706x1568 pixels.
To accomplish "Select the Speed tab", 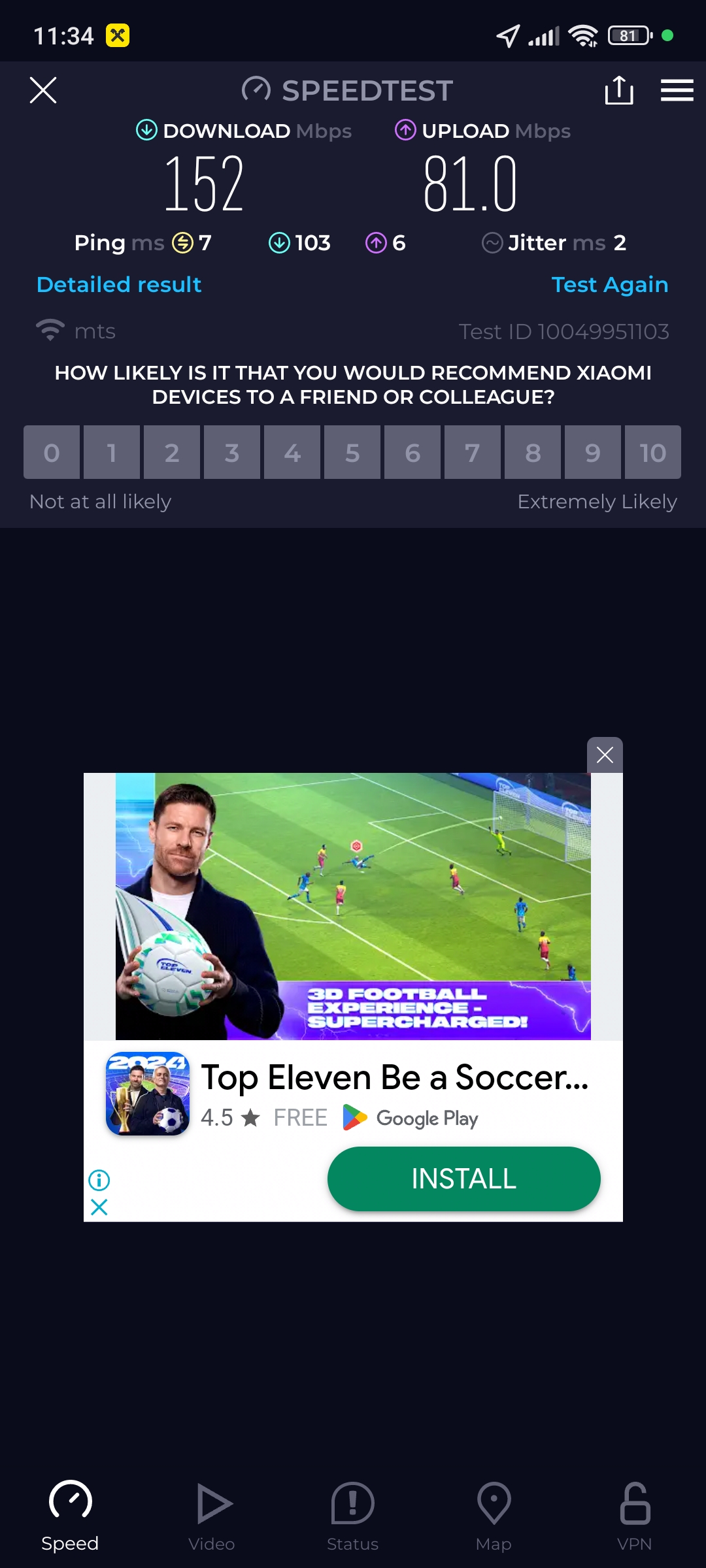I will coord(70,1516).
